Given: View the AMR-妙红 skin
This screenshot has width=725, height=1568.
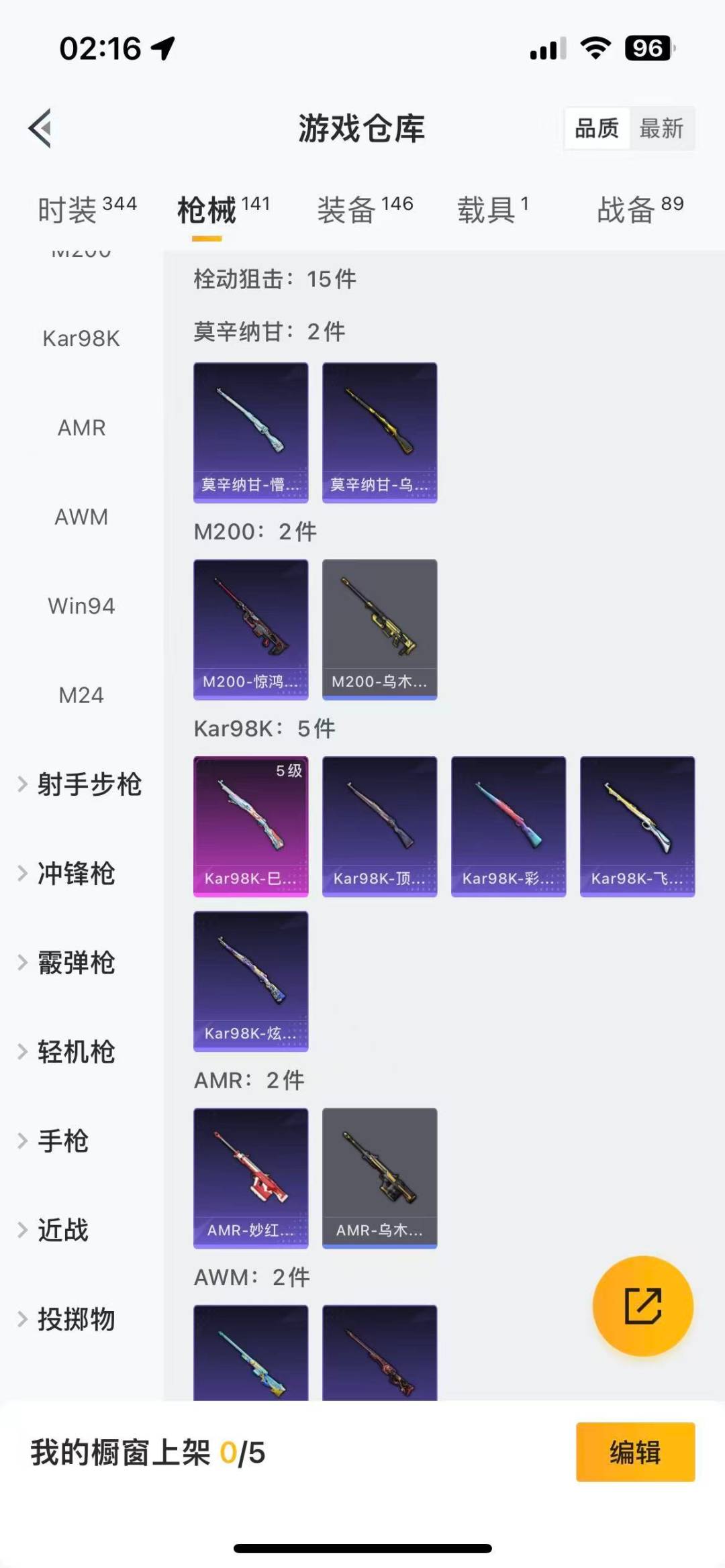Looking at the screenshot, I should click(251, 1178).
